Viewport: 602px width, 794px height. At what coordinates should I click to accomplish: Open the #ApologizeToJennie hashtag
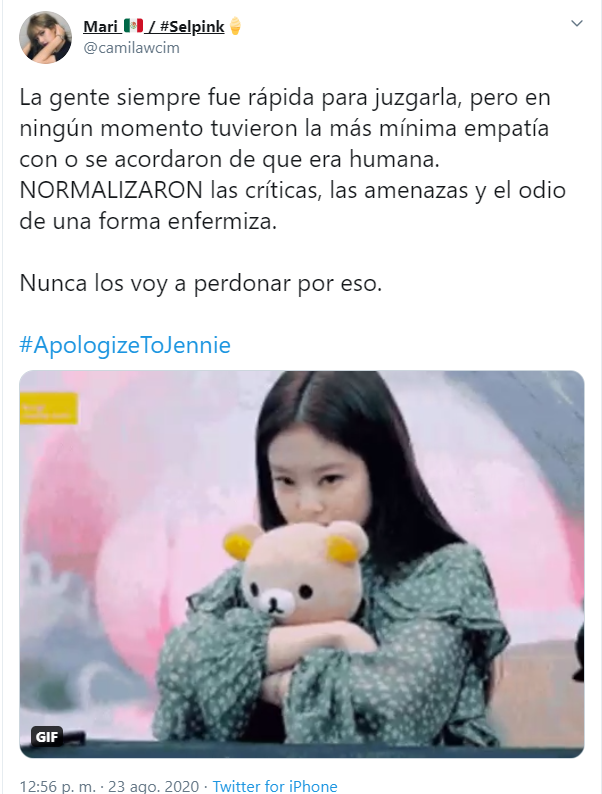tap(125, 345)
